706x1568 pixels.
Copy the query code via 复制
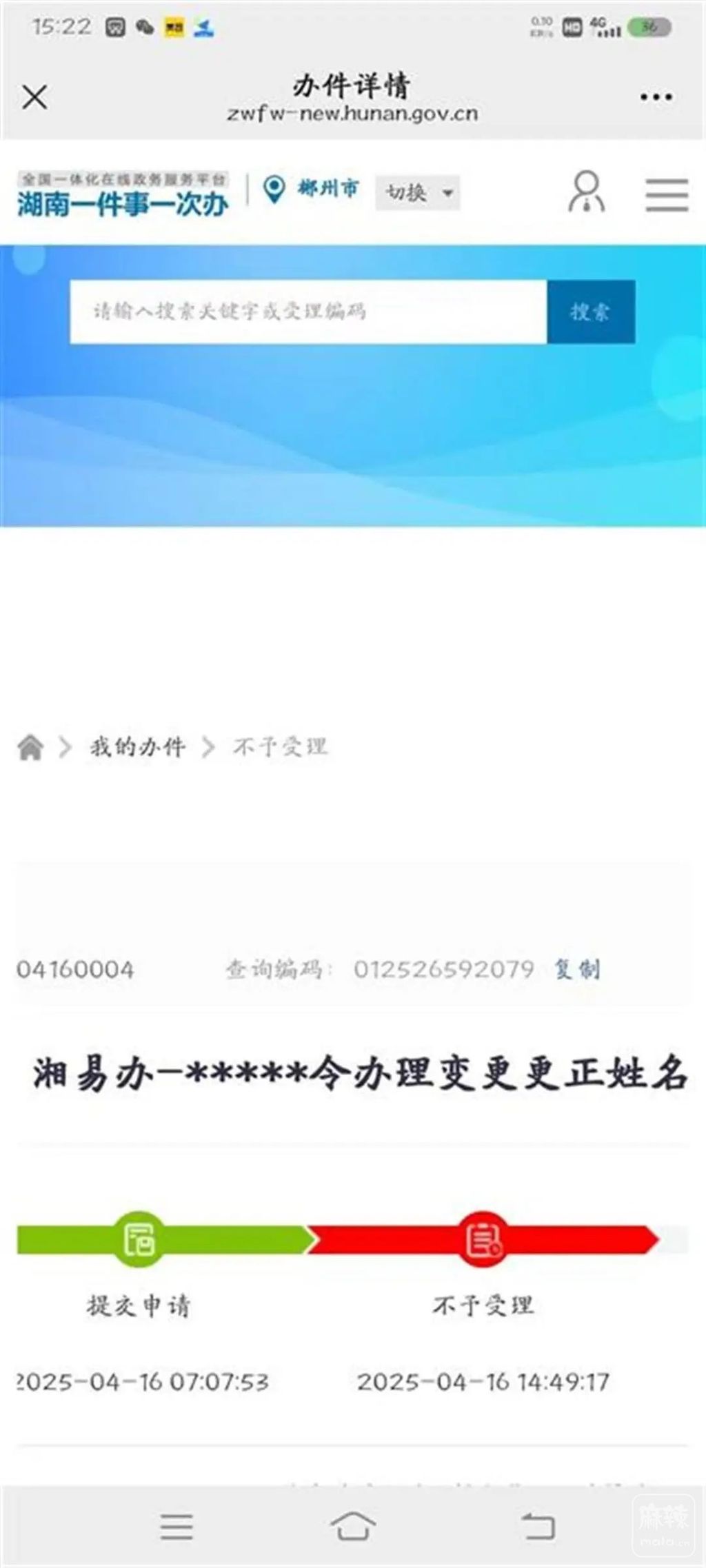[577, 970]
